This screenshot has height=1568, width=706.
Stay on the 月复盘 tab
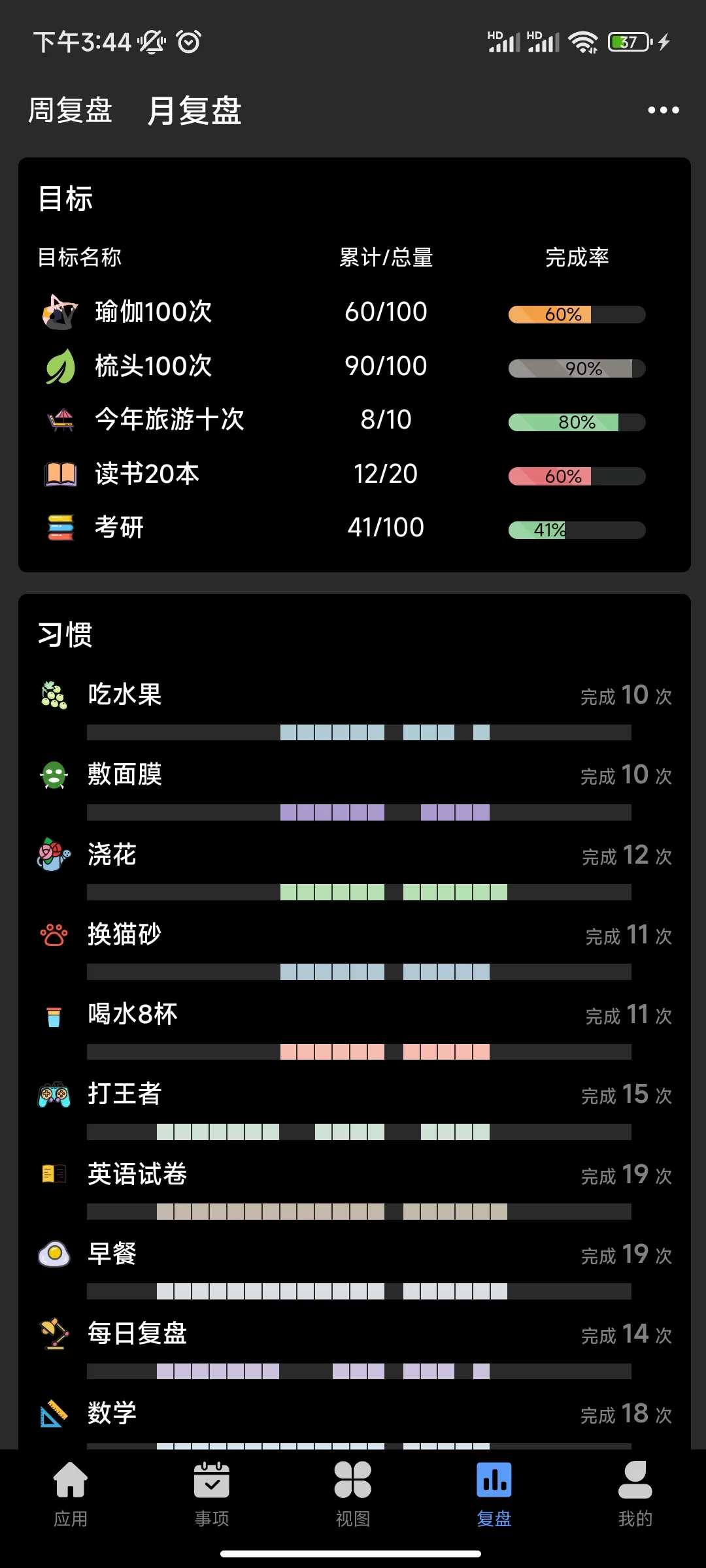[193, 111]
